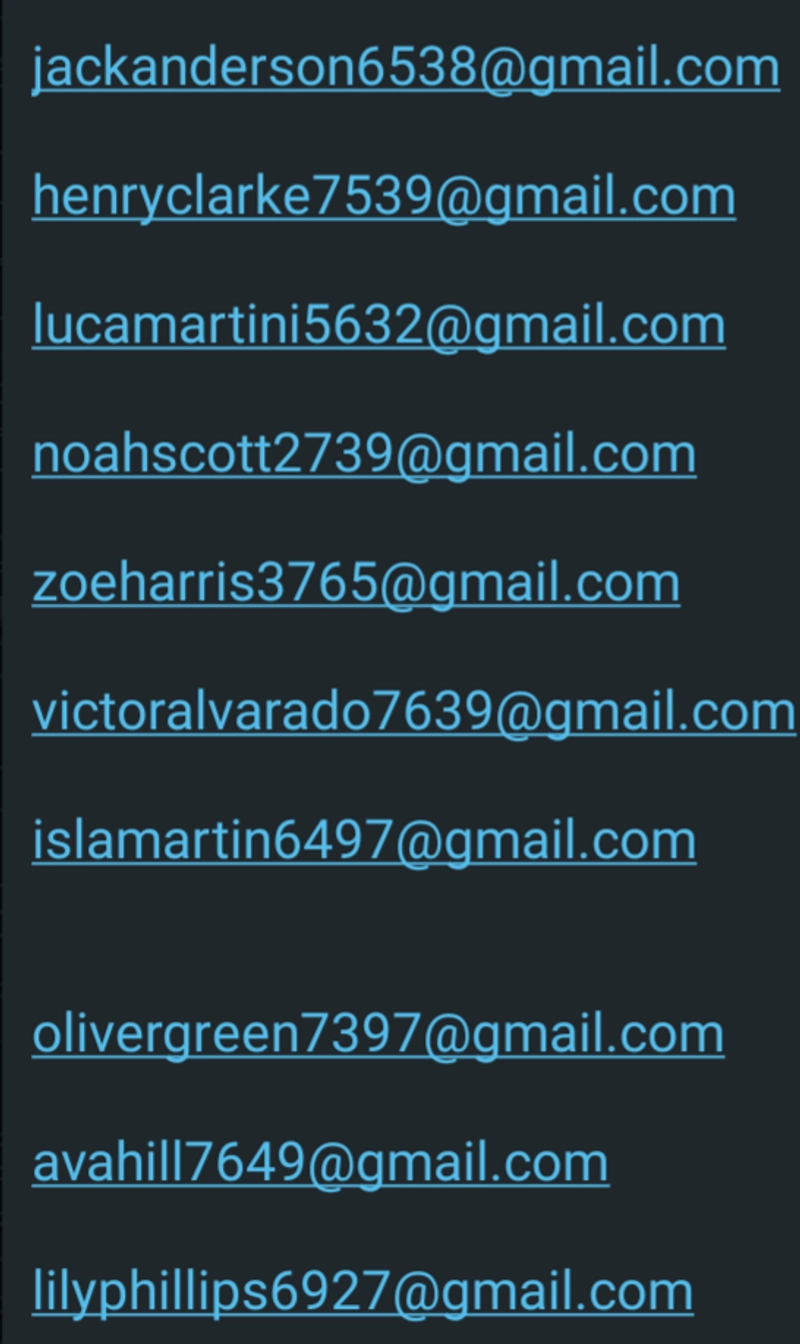Tap the henryclarke7539@gmail.com link

(x=384, y=198)
